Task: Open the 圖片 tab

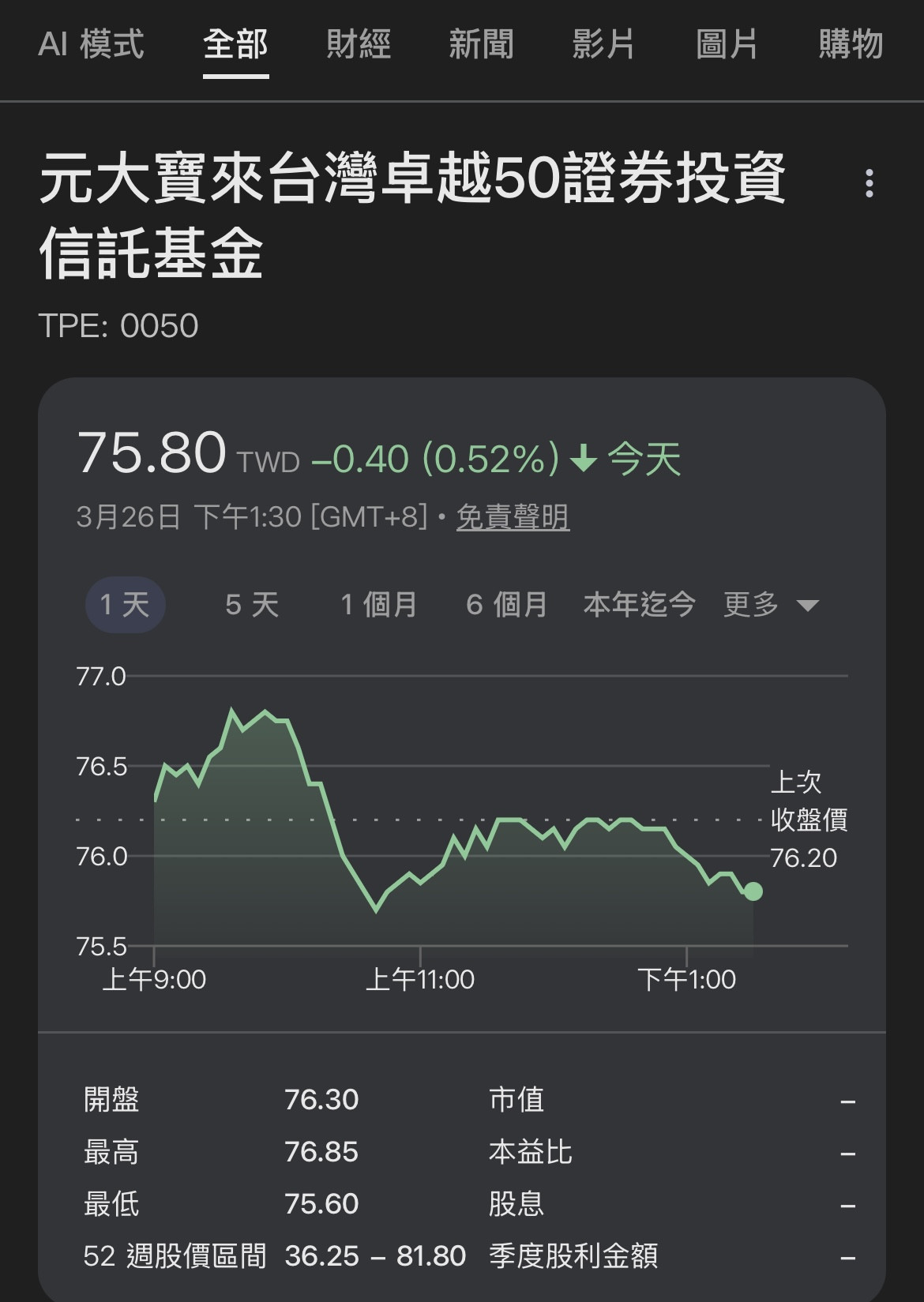Action: click(727, 44)
